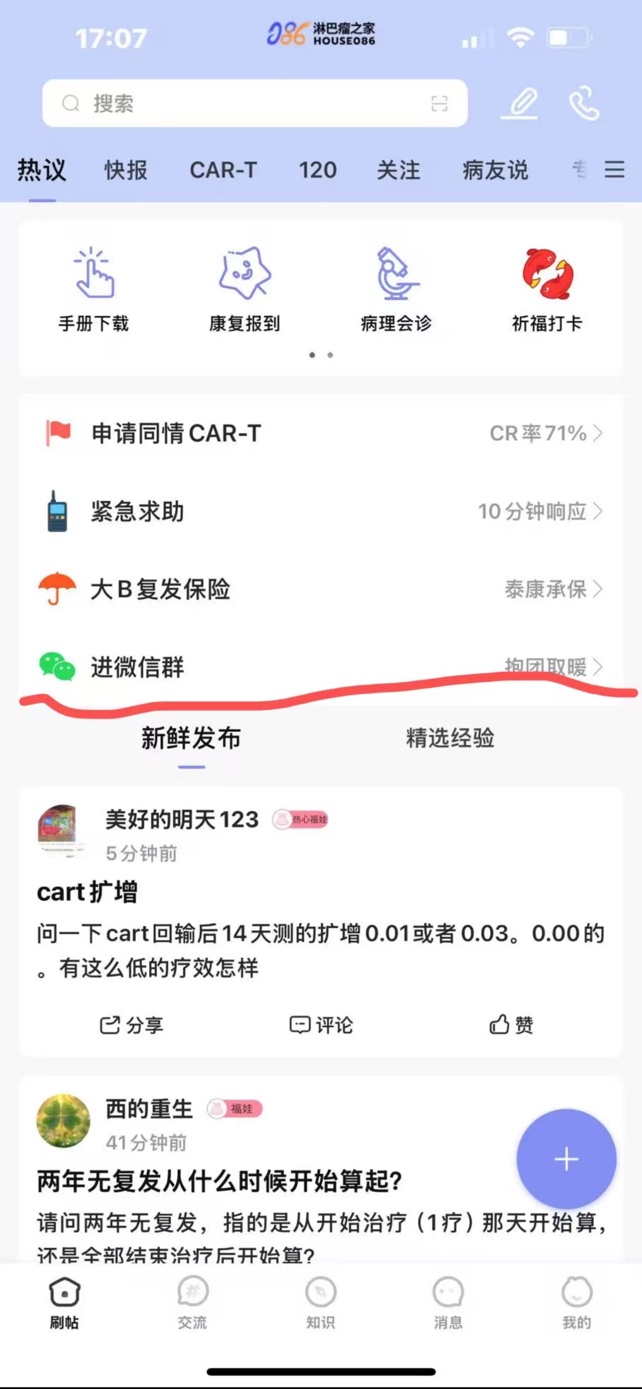The image size is (642, 1389).
Task: Tap the 搜索 search box
Action: 240,103
